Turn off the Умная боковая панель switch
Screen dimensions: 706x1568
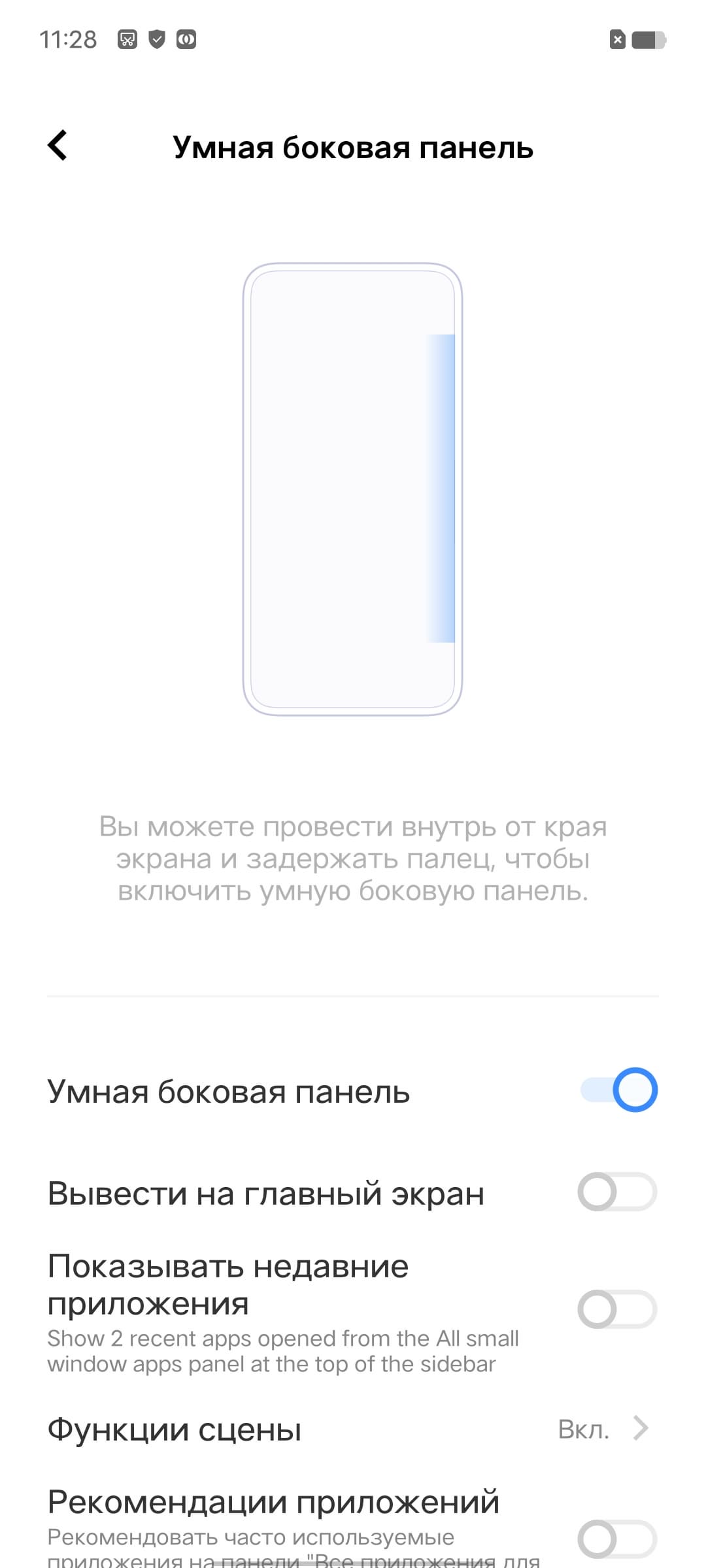click(x=618, y=1090)
